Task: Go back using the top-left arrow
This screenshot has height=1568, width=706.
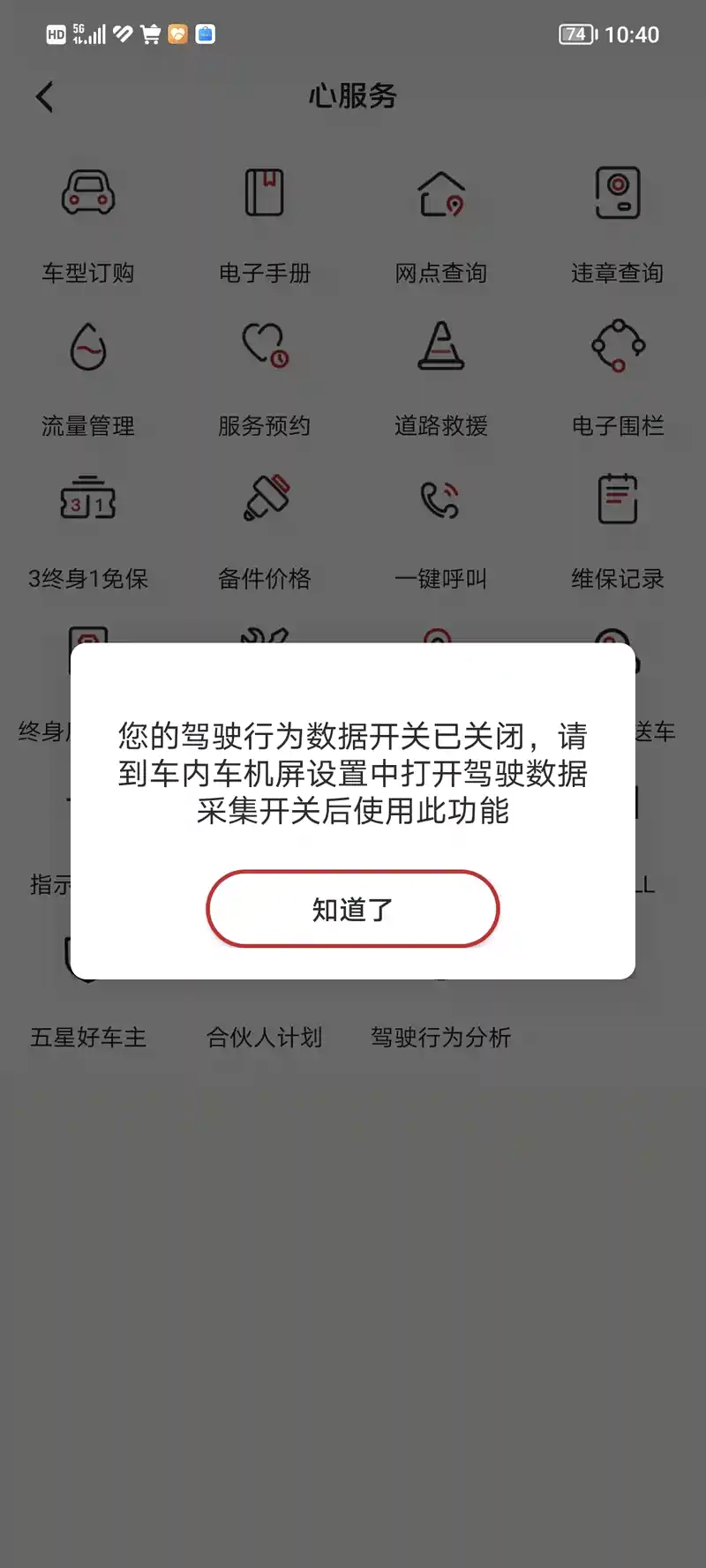Action: (x=45, y=96)
